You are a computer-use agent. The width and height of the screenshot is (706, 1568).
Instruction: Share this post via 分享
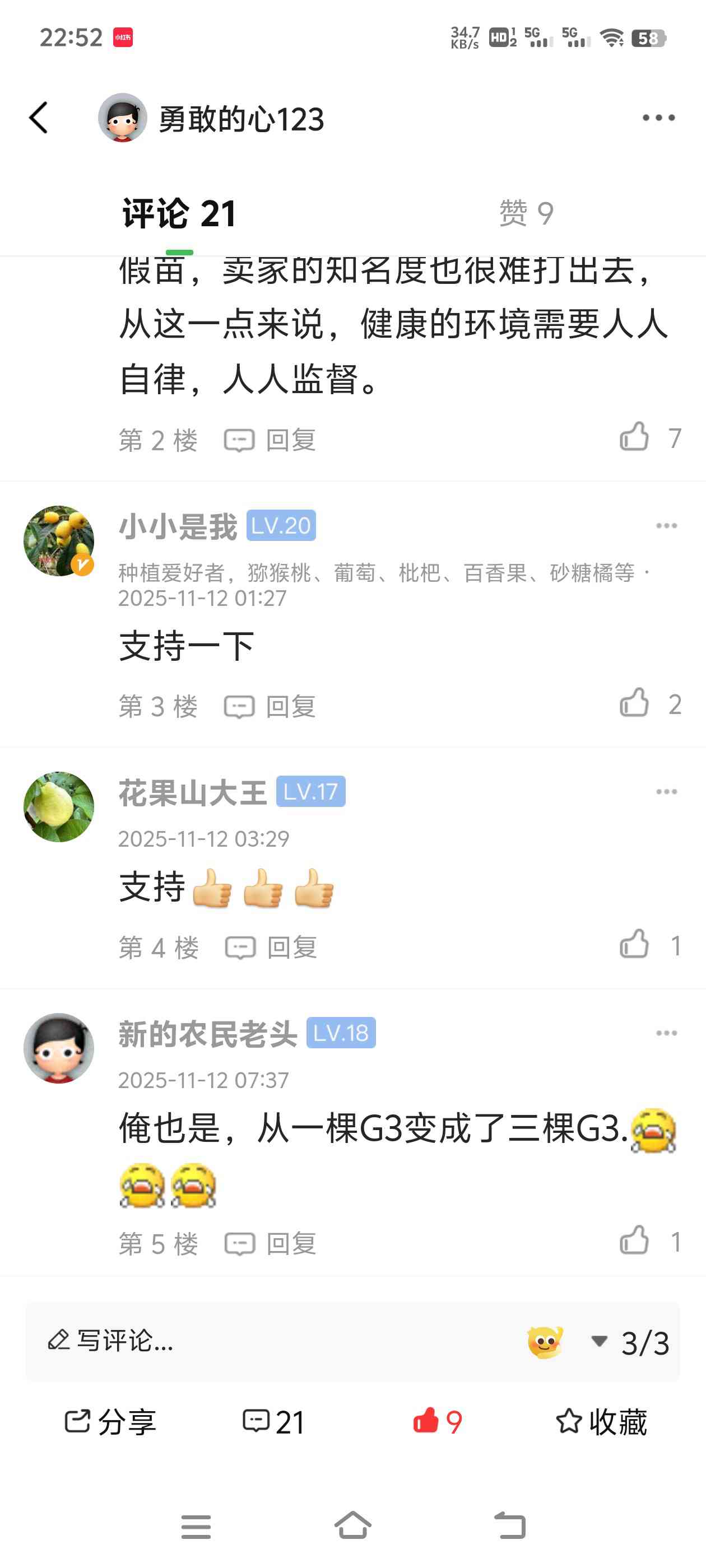pyautogui.click(x=110, y=1422)
